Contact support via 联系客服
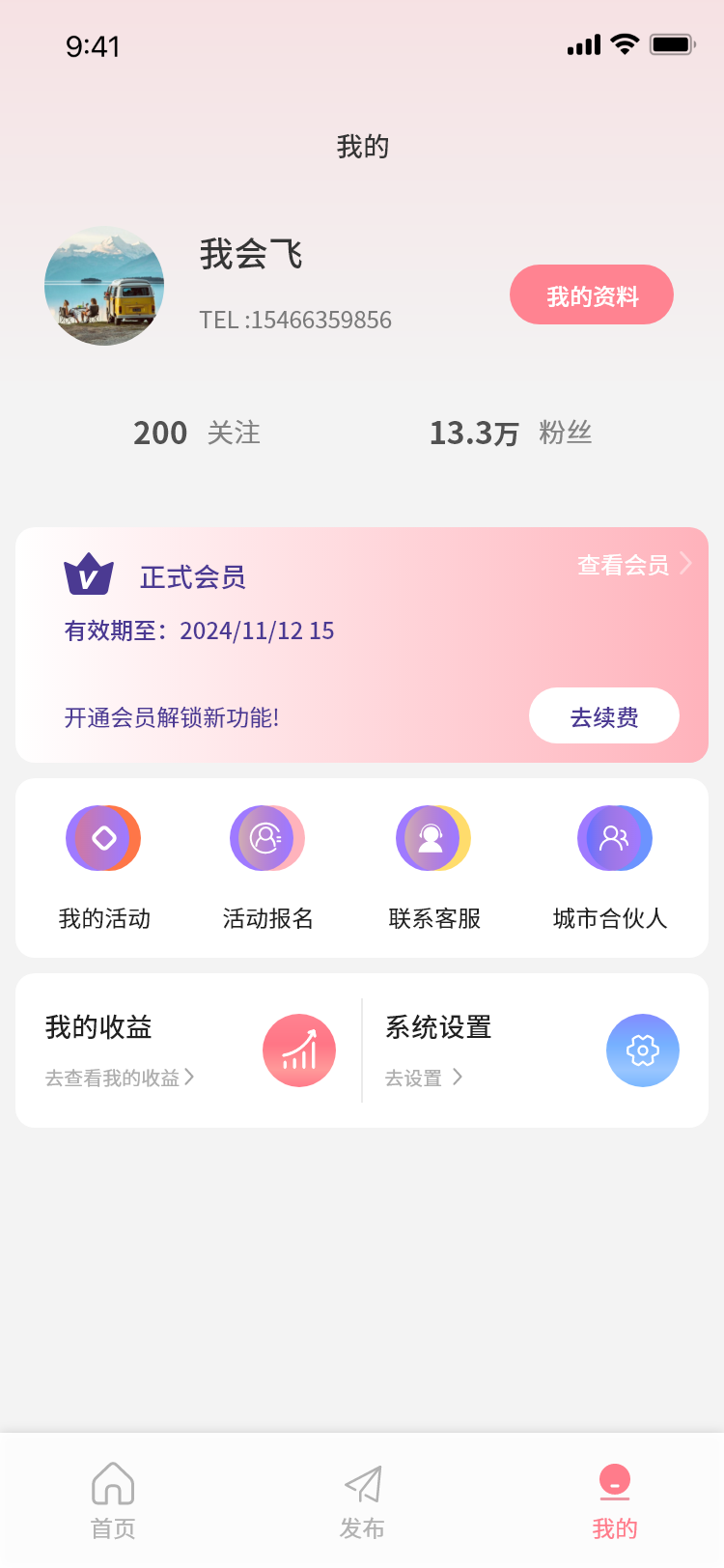The height and width of the screenshot is (1568, 724). click(x=433, y=865)
